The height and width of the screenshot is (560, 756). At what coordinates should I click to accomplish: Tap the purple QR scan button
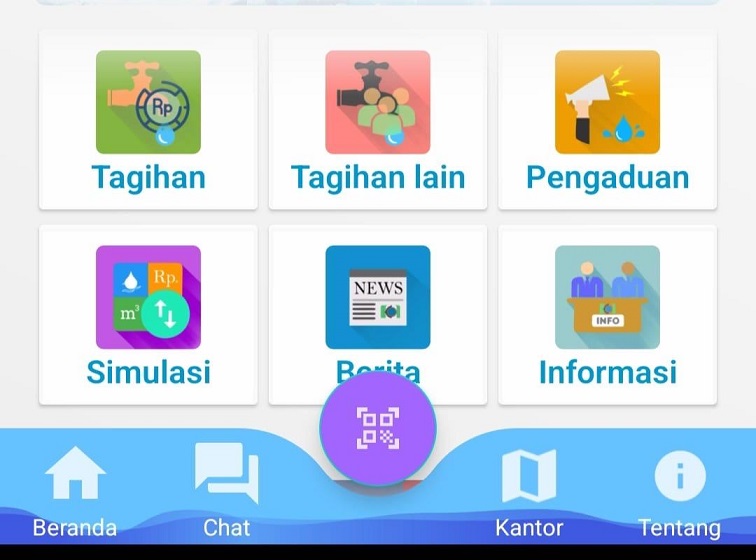pos(378,429)
